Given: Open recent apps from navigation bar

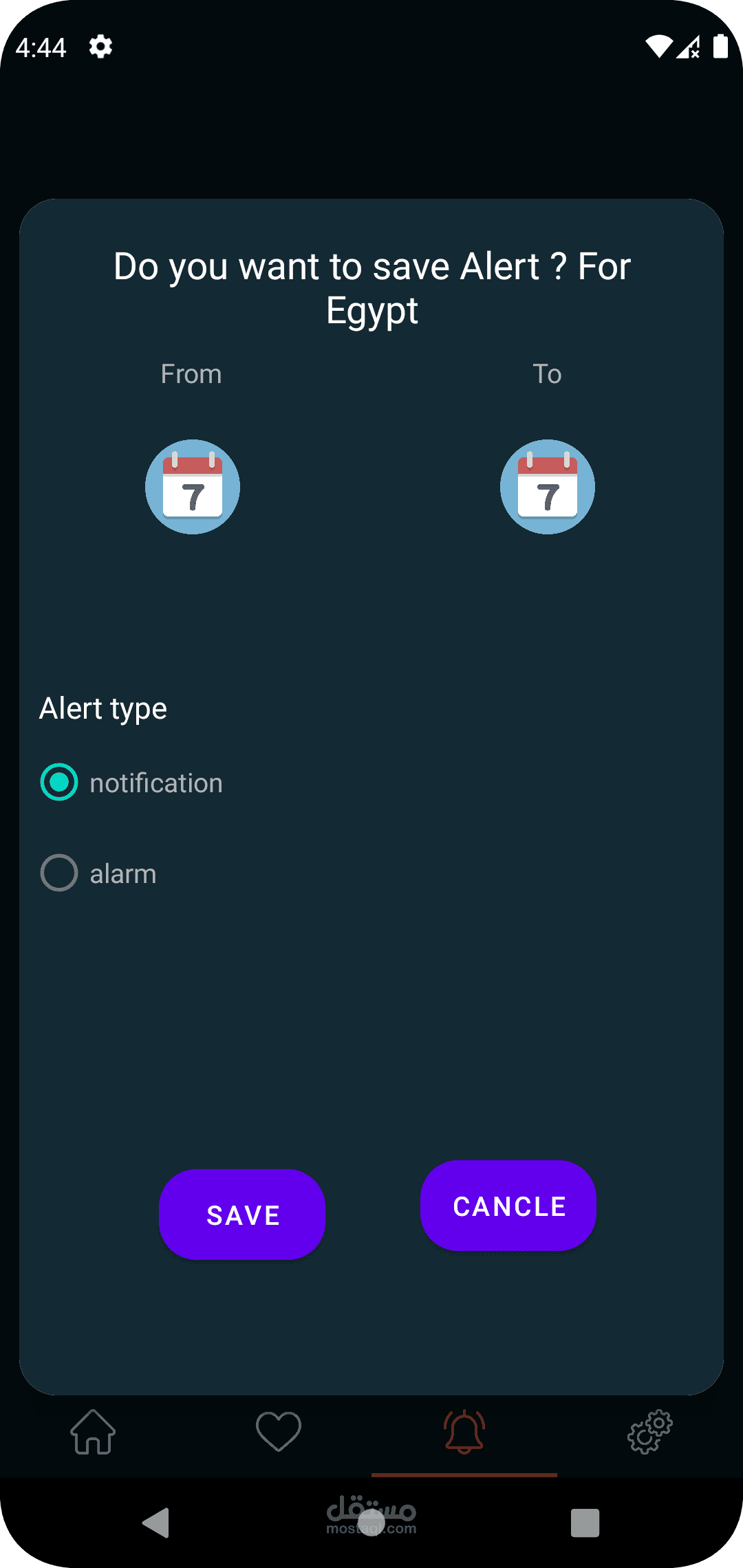Looking at the screenshot, I should 585,1523.
